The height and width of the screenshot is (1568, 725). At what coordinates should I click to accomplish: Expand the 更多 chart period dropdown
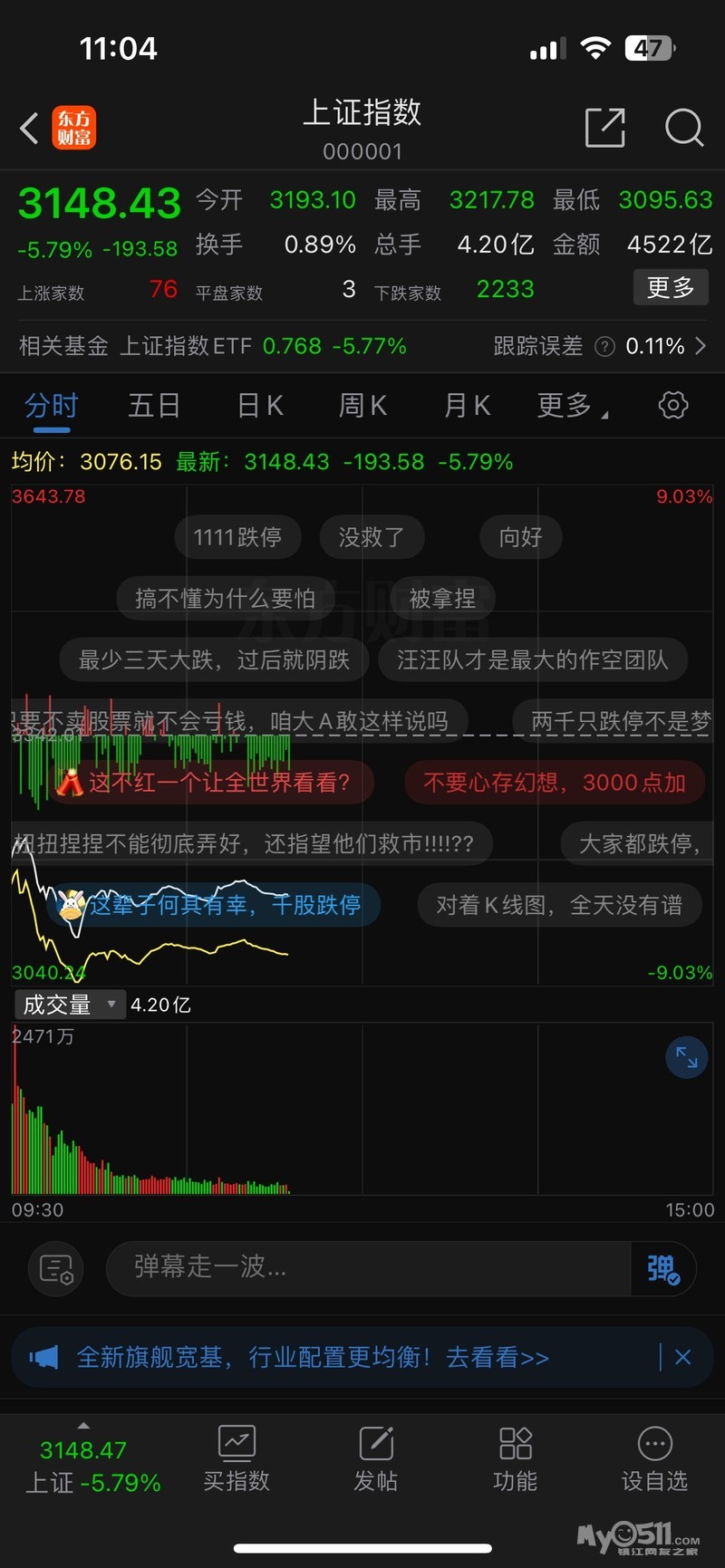[x=571, y=405]
